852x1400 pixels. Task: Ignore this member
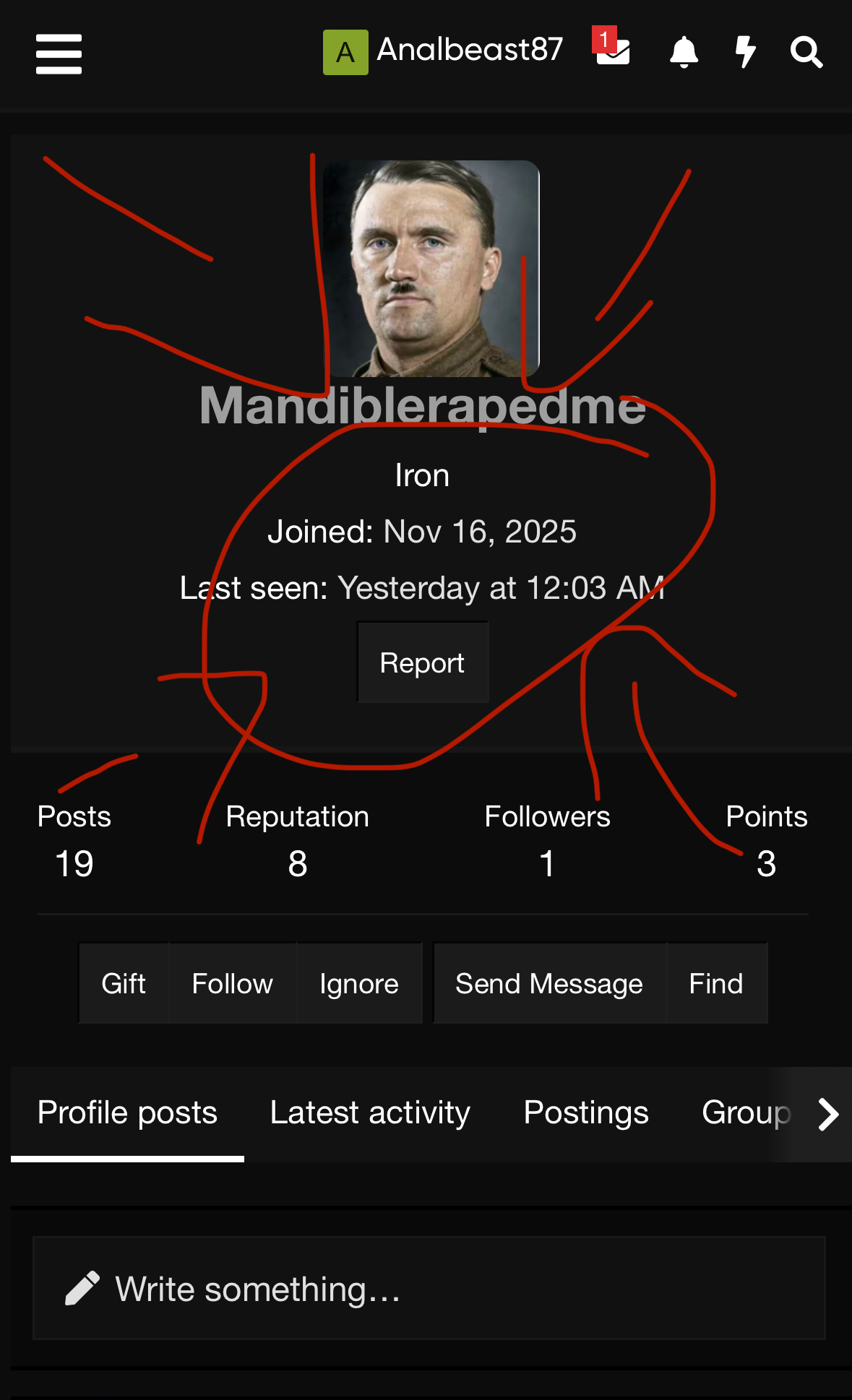[359, 983]
